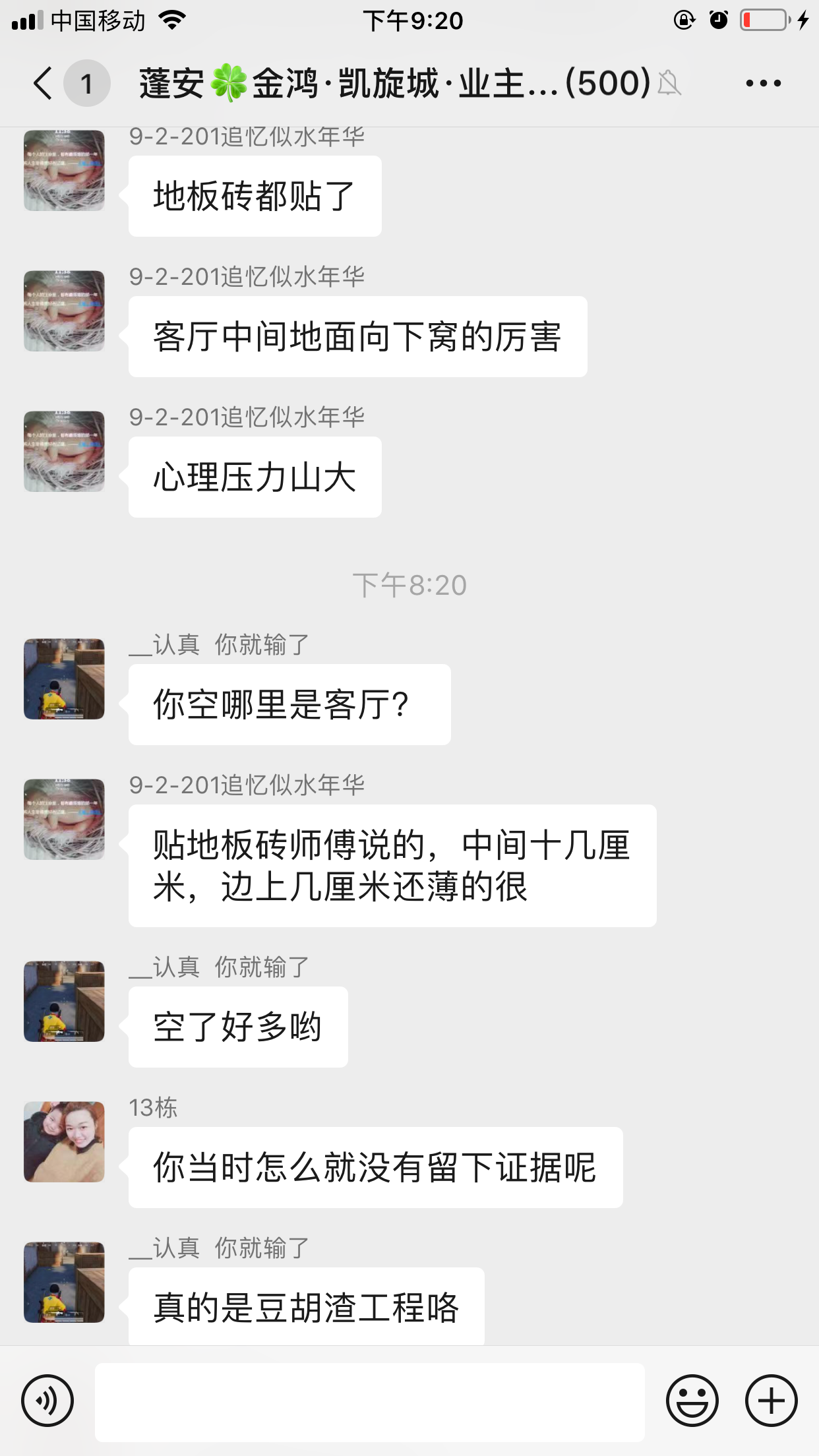Image resolution: width=819 pixels, height=1456 pixels.
Task: Open the emoji sticker panel
Action: (692, 1400)
